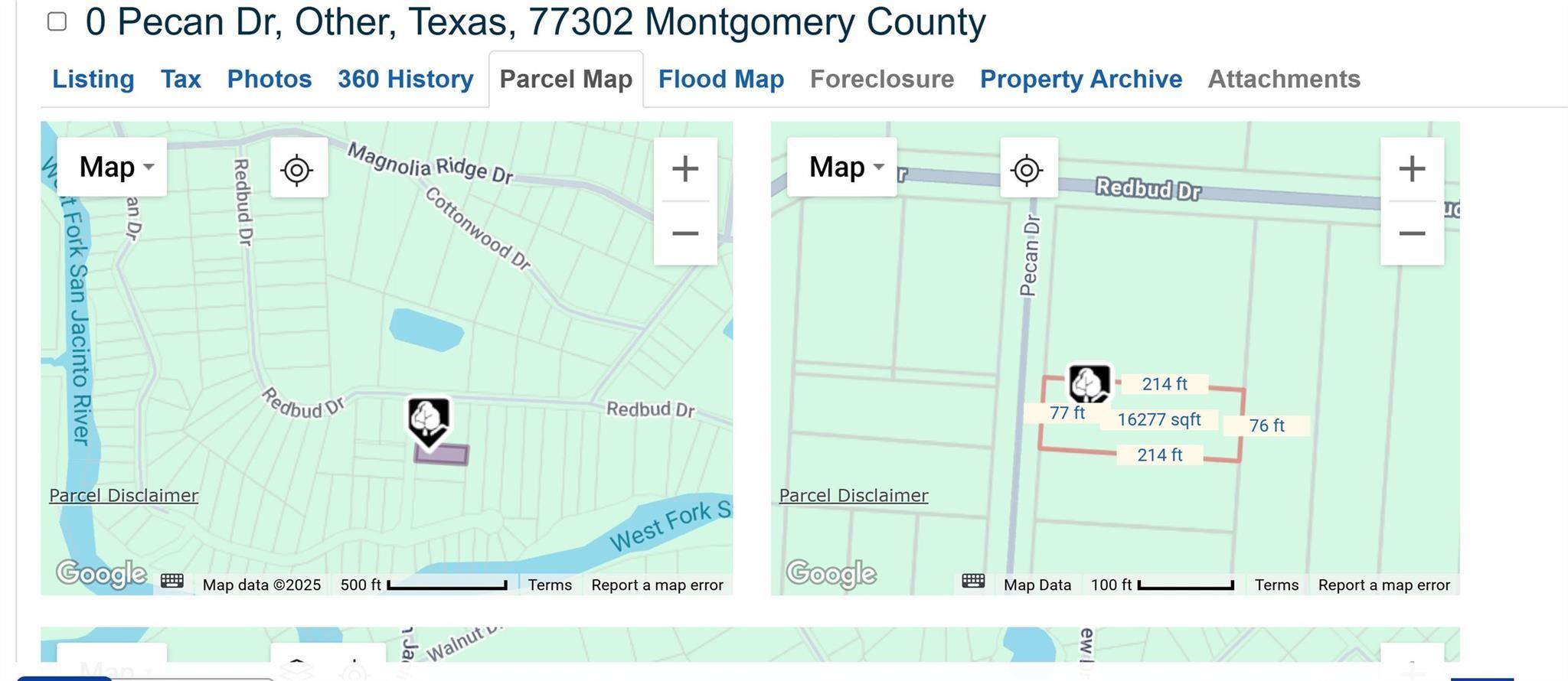Image resolution: width=1568 pixels, height=681 pixels.
Task: Open the Attachments tab
Action: coord(1284,80)
